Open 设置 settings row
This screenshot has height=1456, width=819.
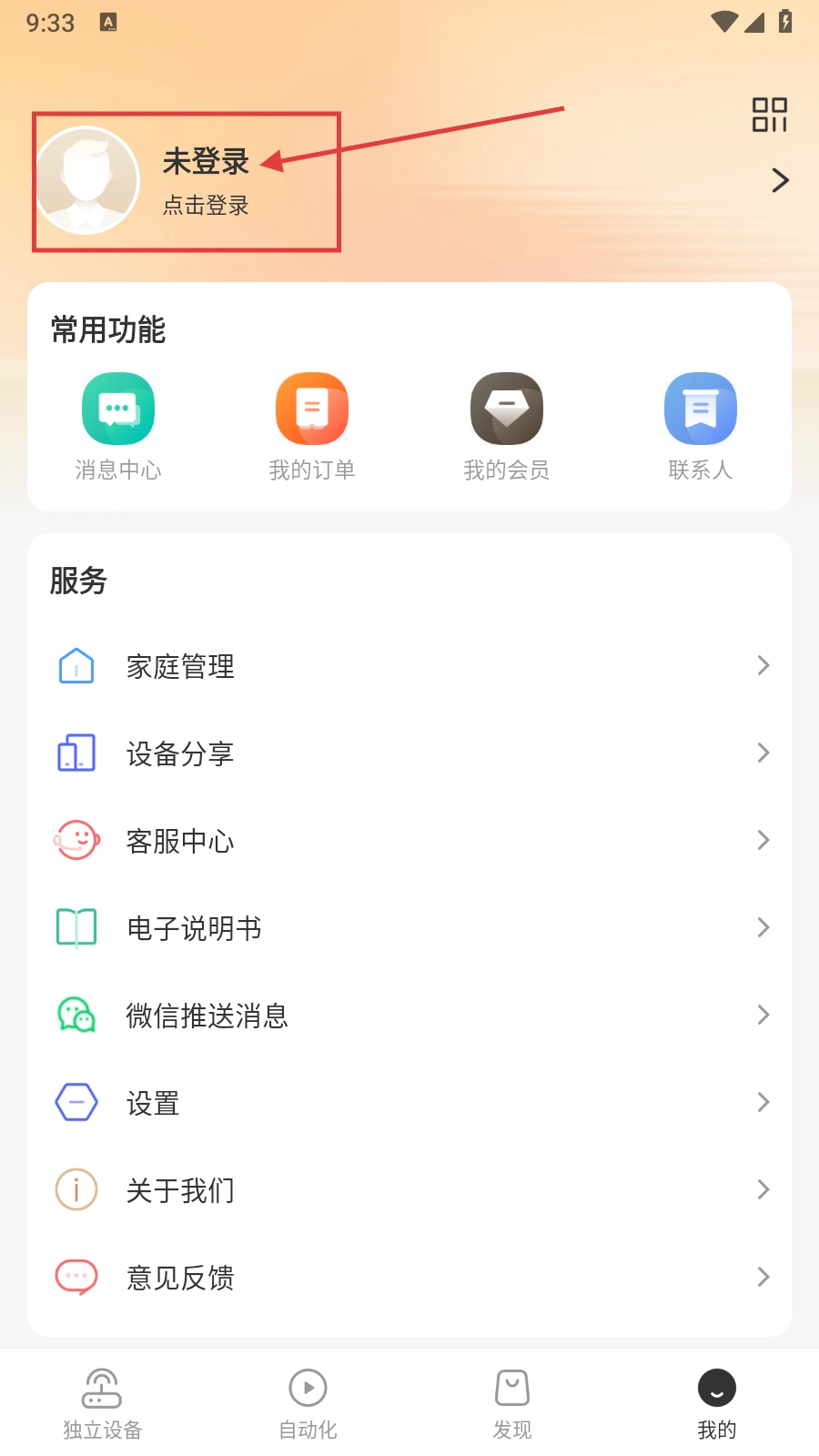(409, 1103)
